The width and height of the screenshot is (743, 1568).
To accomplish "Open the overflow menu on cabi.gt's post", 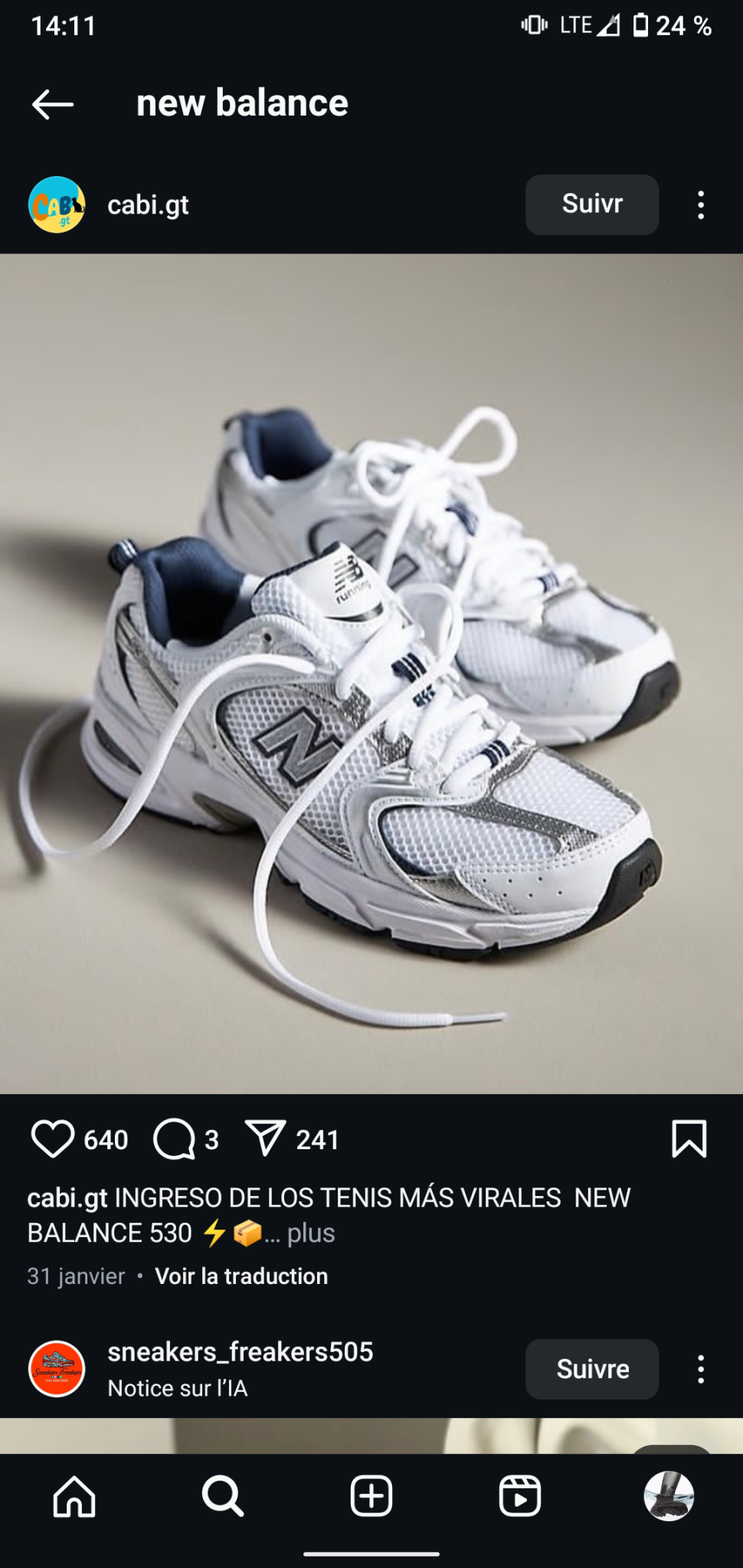I will tap(700, 205).
